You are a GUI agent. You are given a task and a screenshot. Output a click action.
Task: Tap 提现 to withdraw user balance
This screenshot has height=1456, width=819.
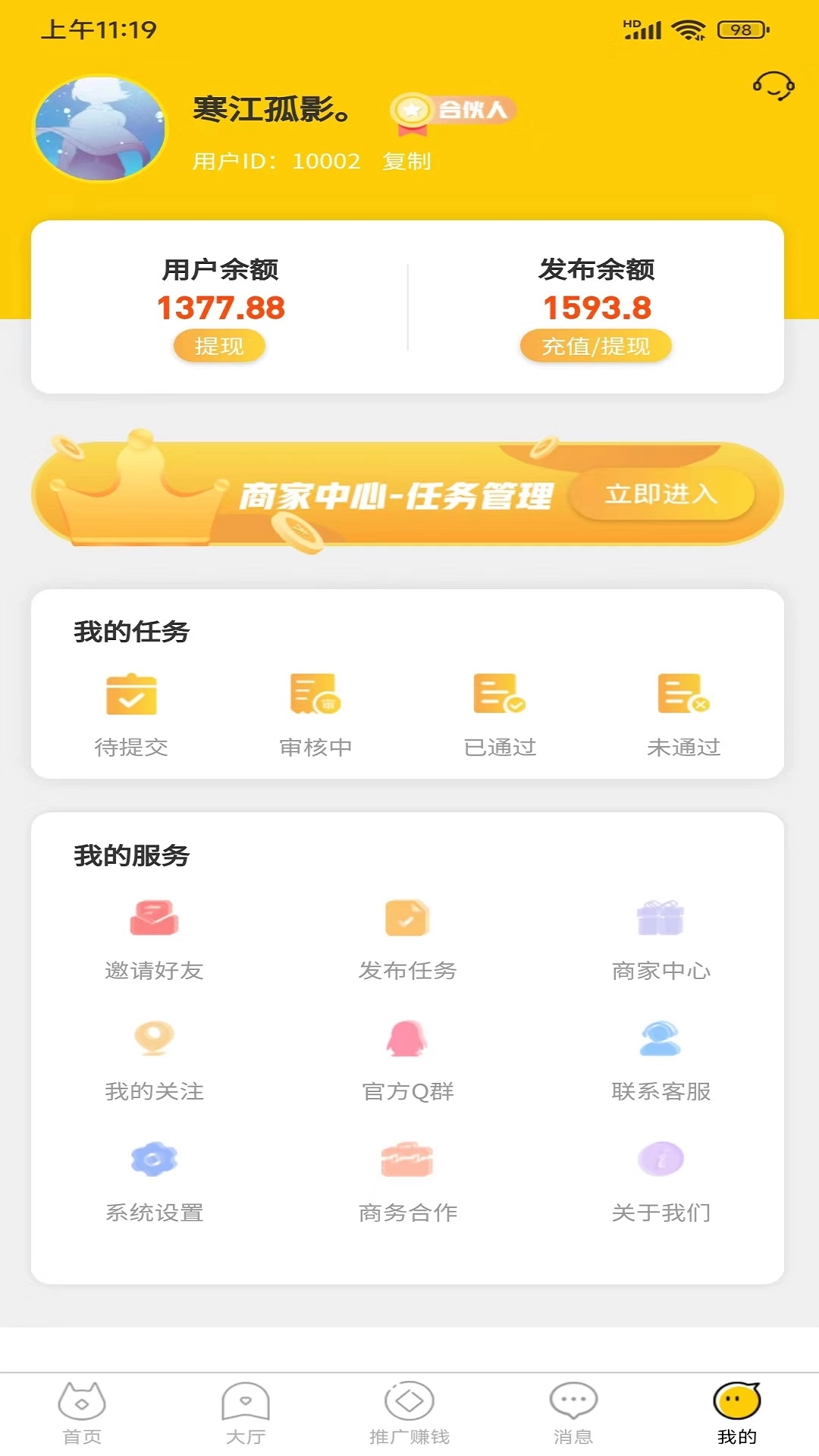221,347
